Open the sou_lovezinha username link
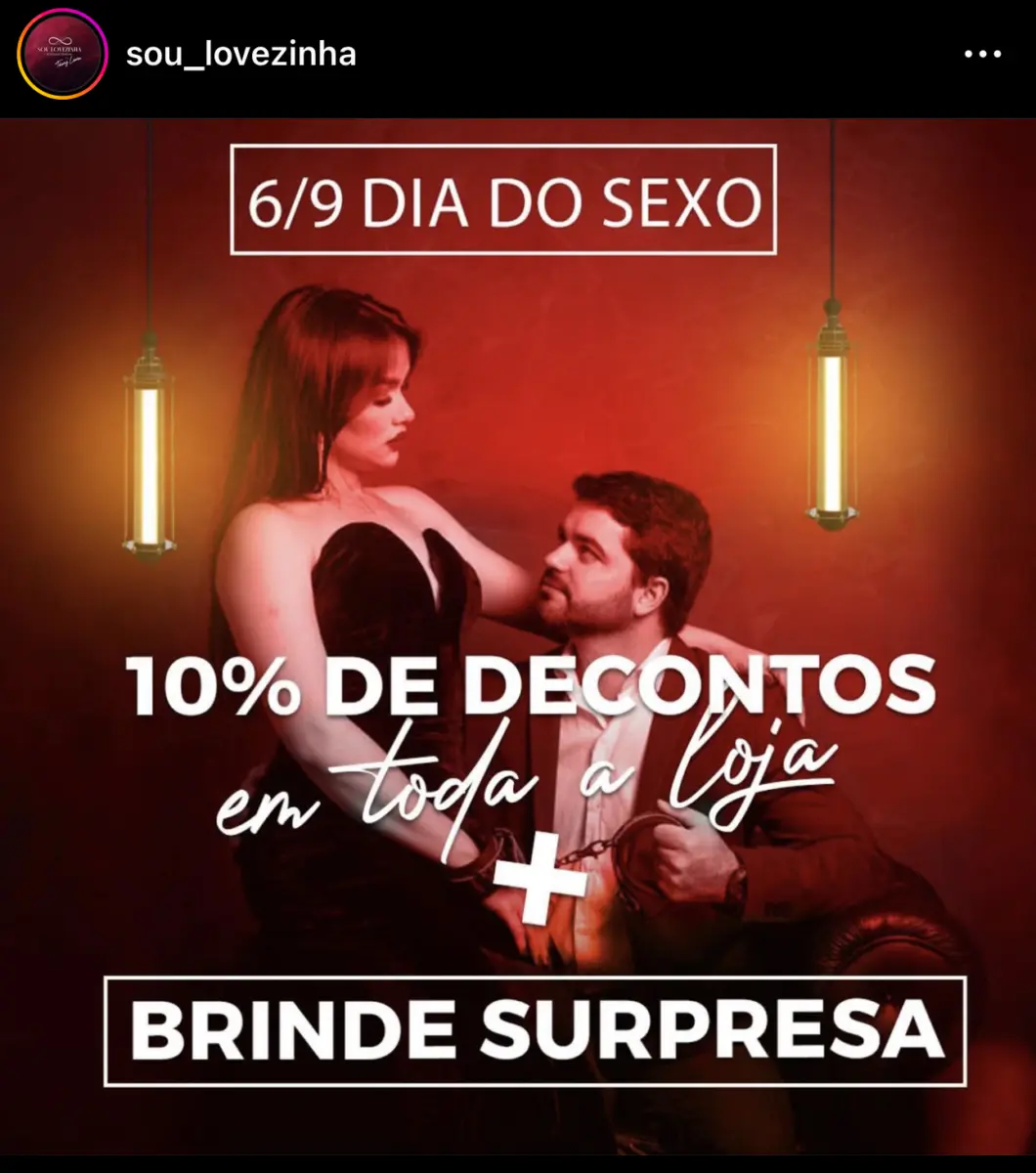Screen dimensions: 1036x1173 click(240, 54)
